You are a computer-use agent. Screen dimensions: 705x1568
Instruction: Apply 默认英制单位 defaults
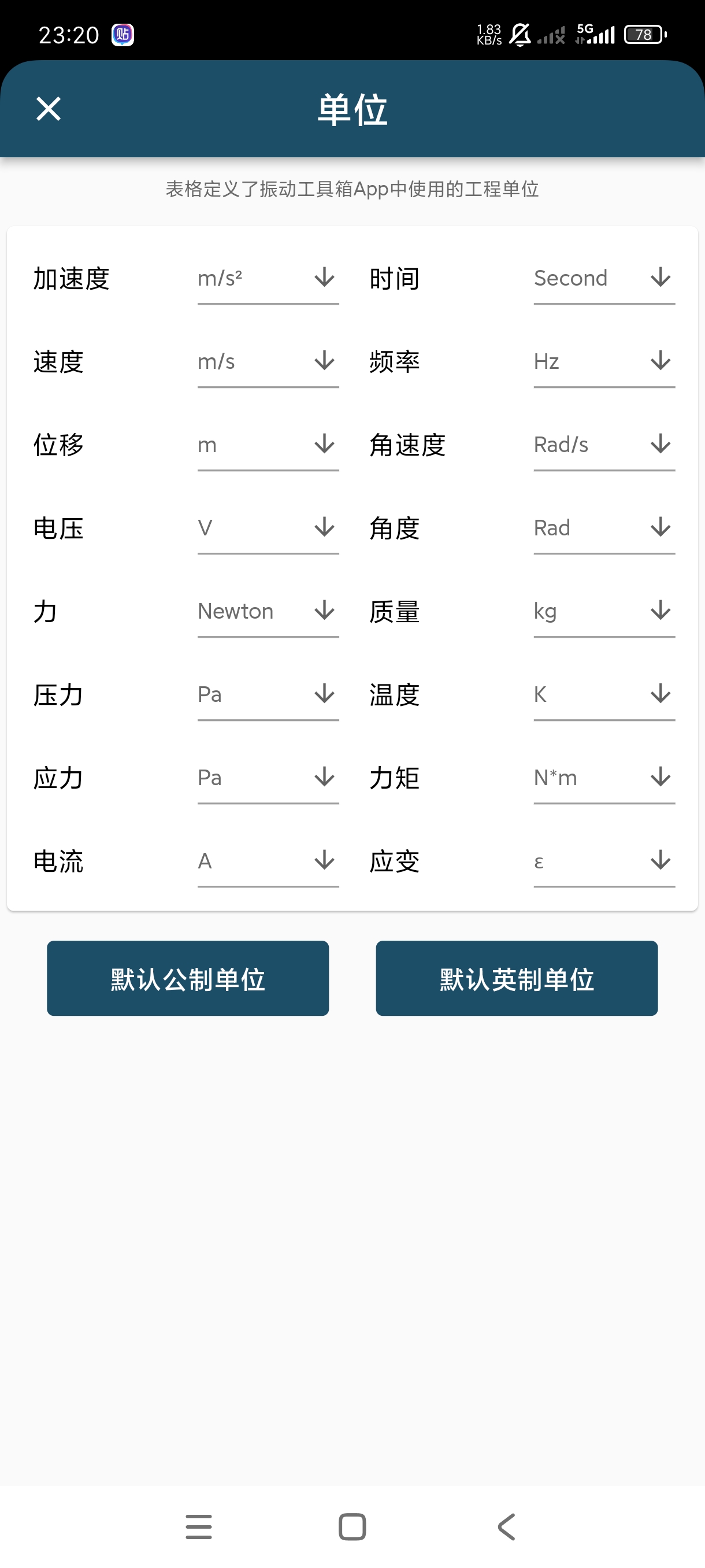click(x=517, y=978)
